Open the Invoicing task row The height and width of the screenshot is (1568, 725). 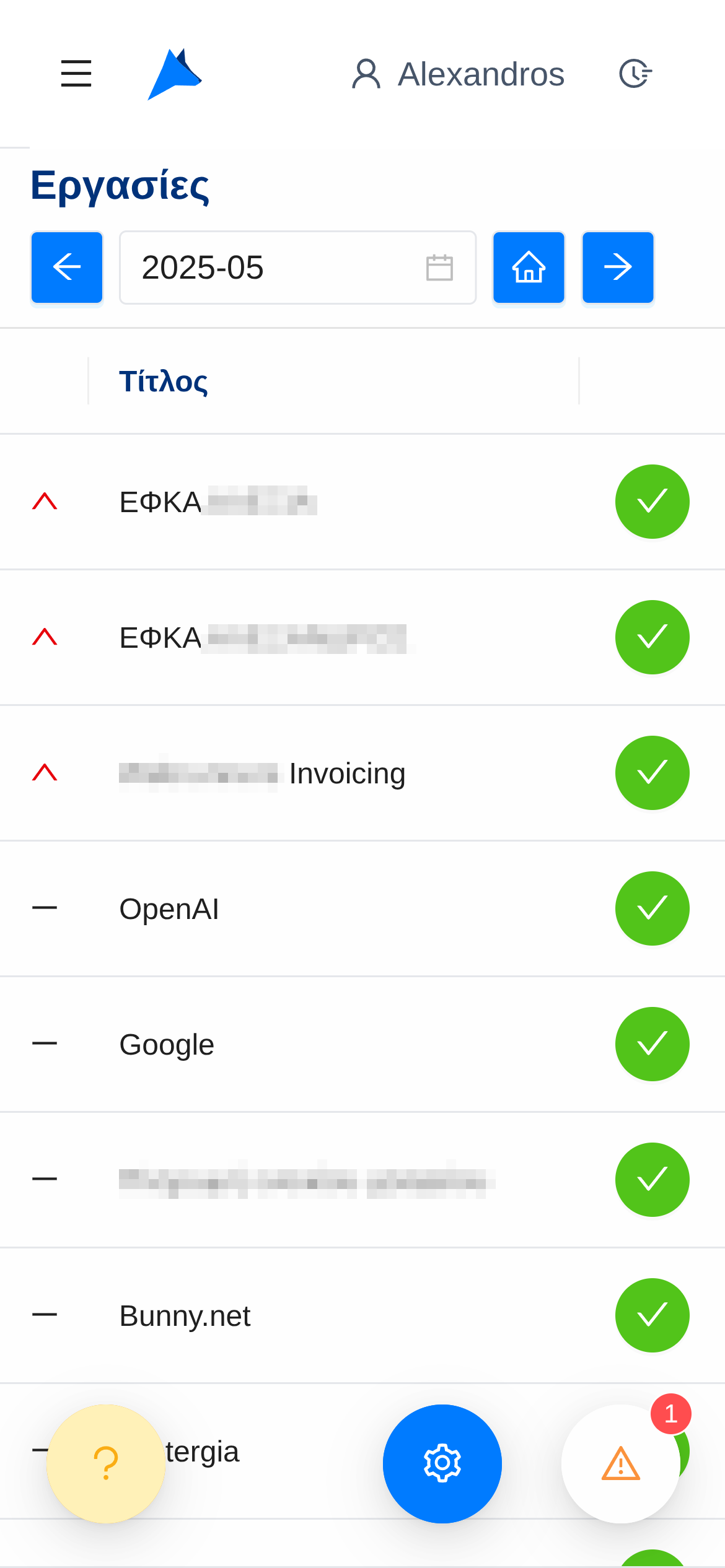click(x=346, y=773)
